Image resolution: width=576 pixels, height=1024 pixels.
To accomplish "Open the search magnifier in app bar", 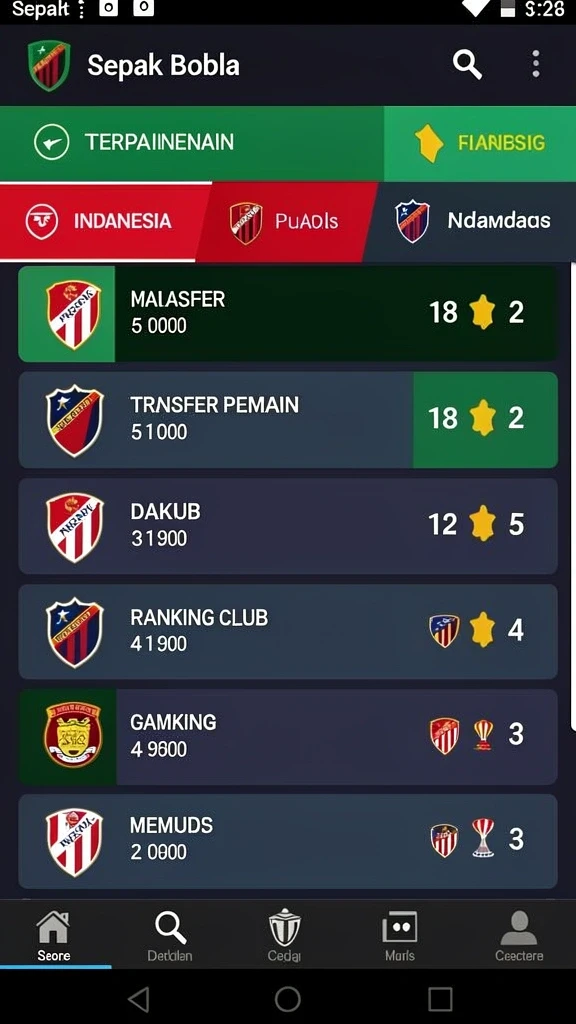I will click(x=467, y=65).
